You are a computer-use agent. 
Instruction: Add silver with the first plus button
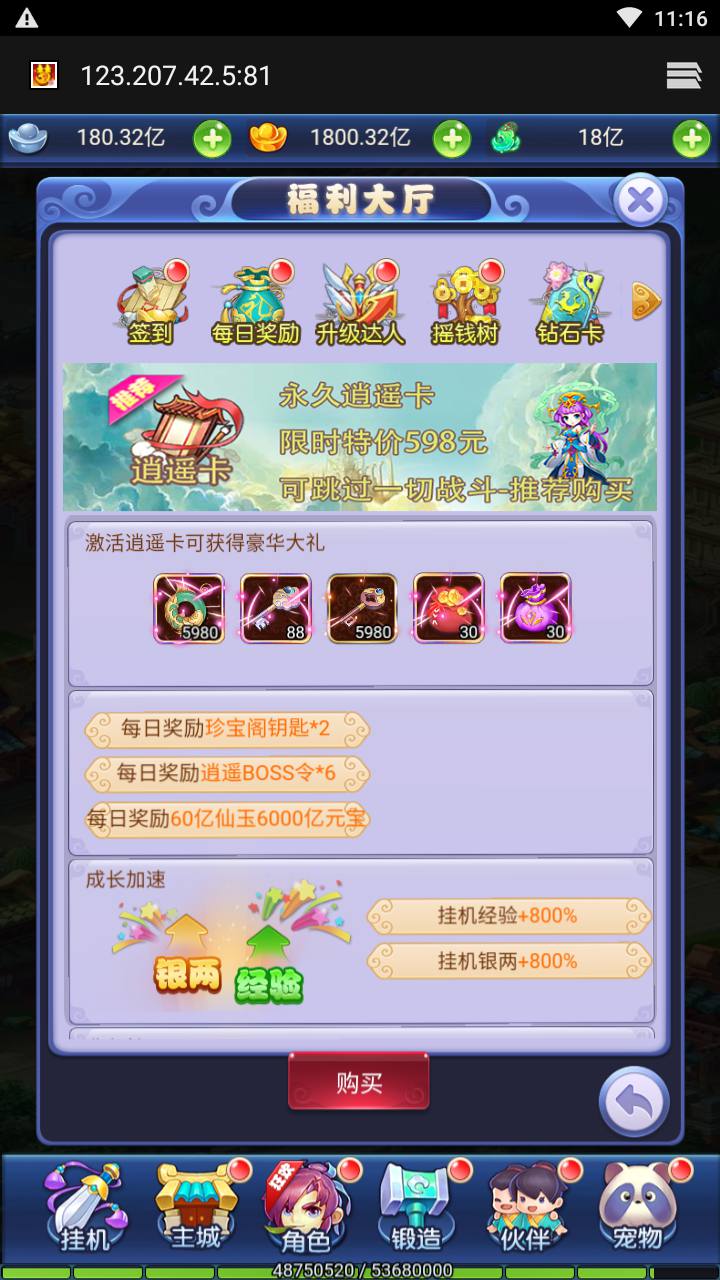(x=212, y=139)
